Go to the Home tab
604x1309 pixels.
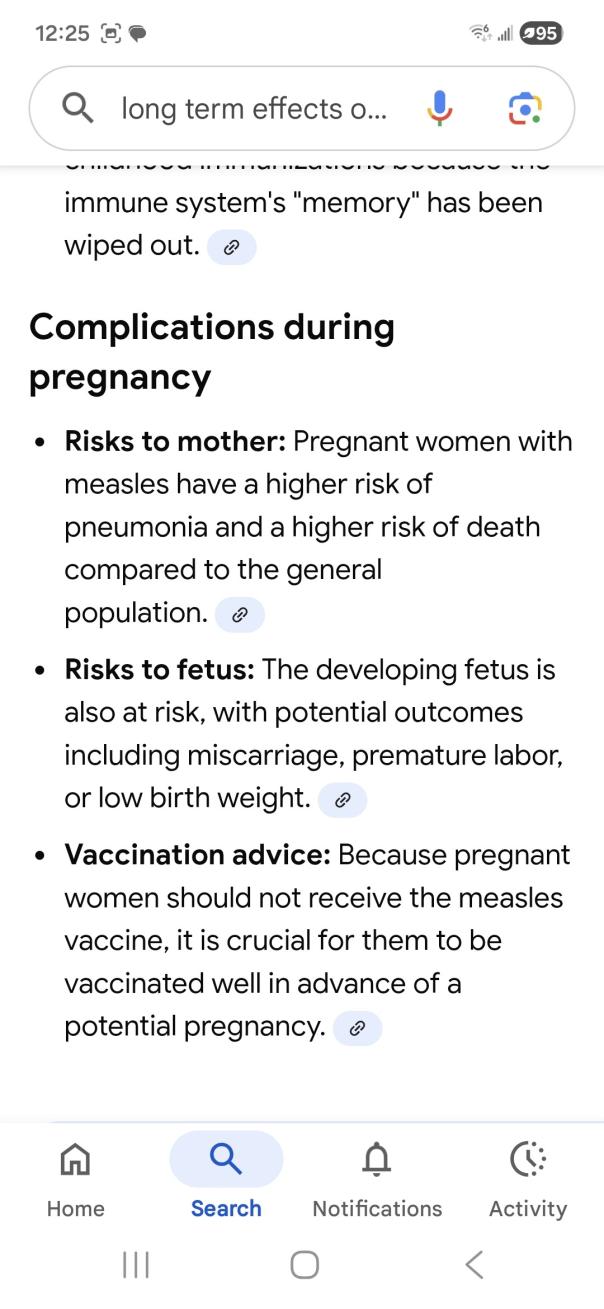click(x=76, y=1176)
